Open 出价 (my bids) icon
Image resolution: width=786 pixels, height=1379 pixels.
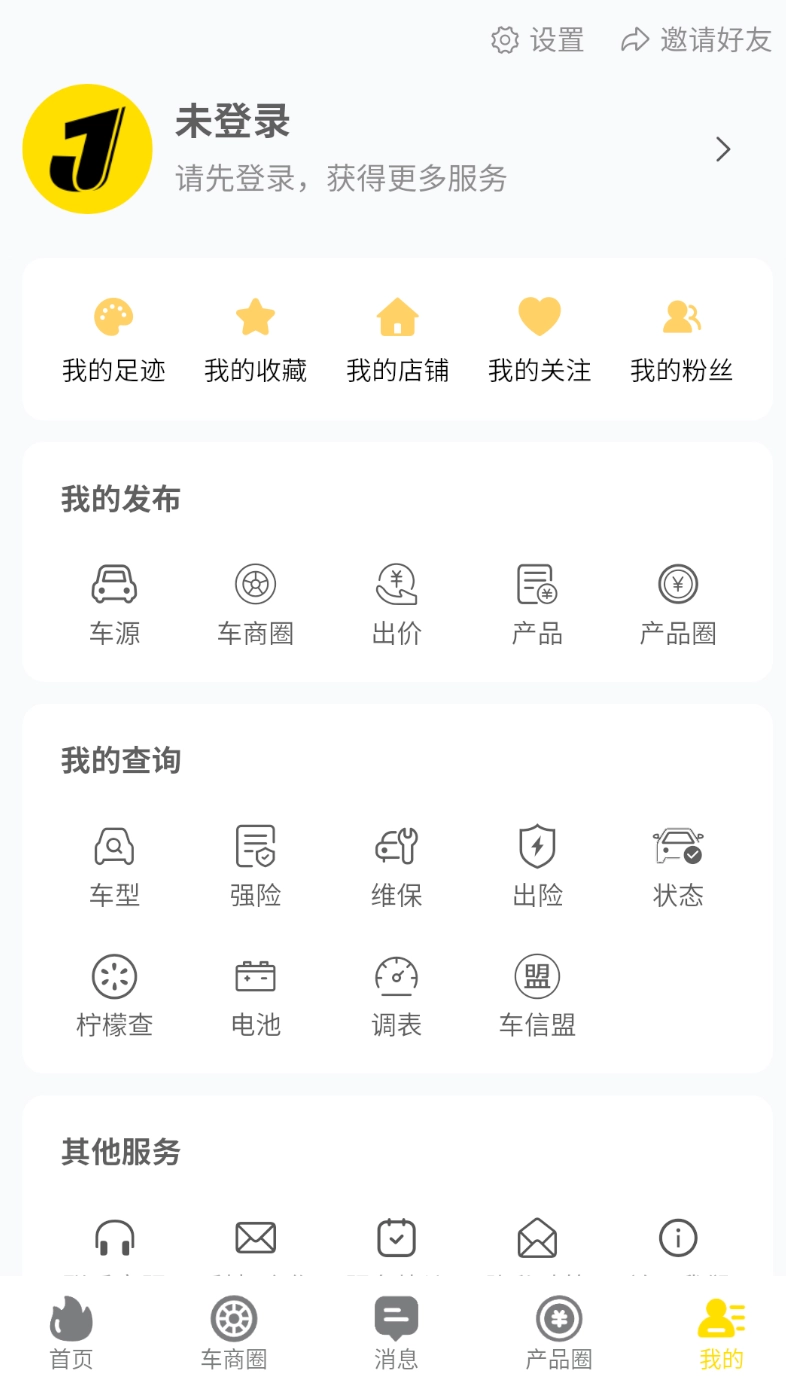click(x=396, y=585)
